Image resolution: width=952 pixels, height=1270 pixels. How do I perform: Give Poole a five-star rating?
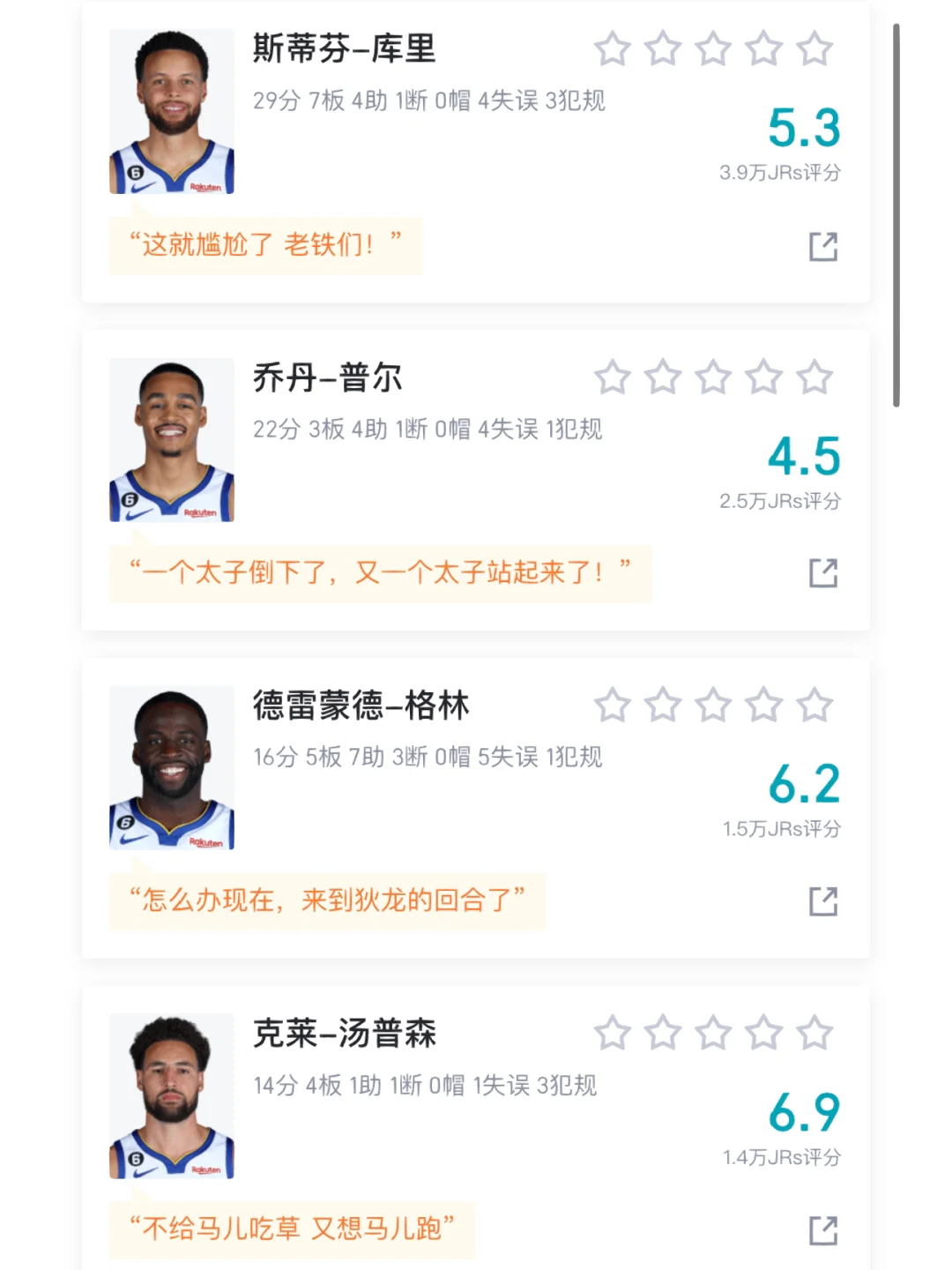click(814, 377)
